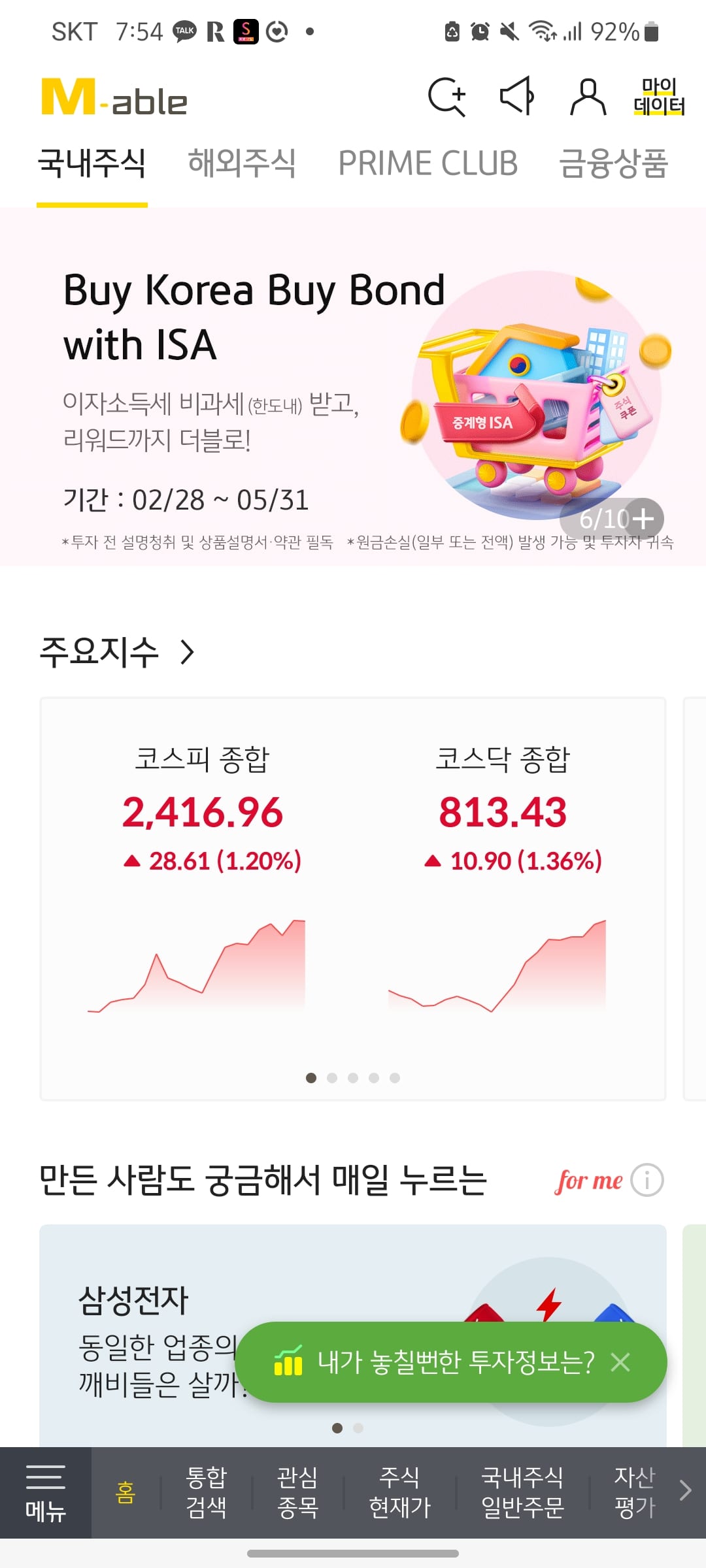Screen dimensions: 706x1568
Task: Open the 주요지수 section via its chevron
Action: click(x=188, y=652)
